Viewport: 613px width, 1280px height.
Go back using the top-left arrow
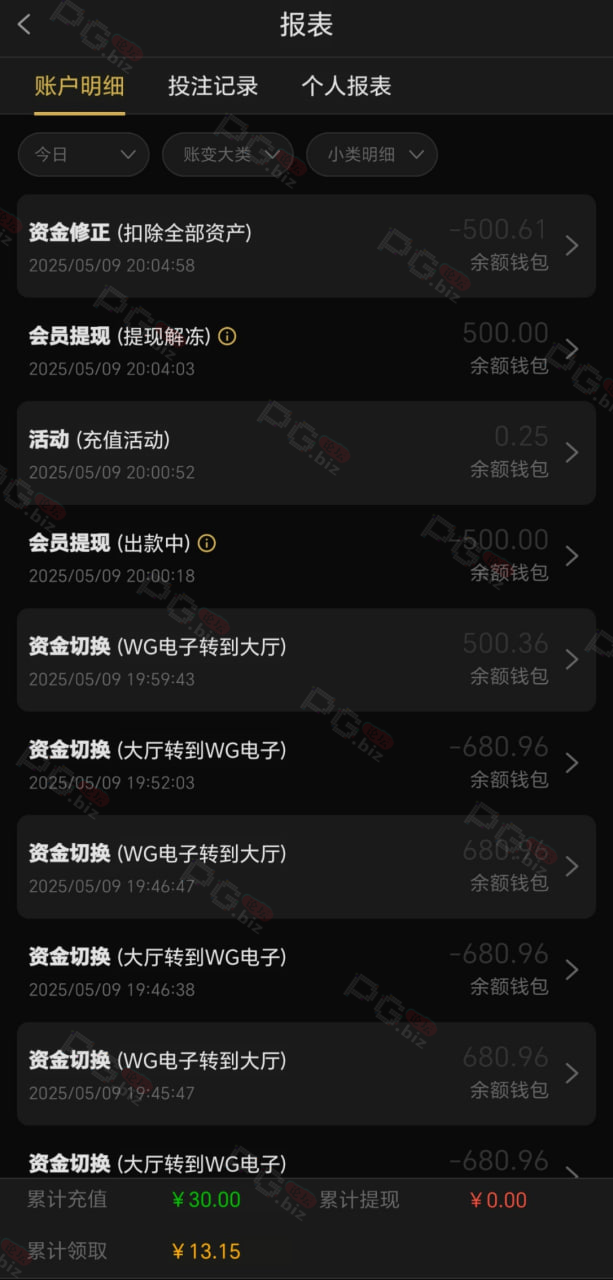(25, 25)
